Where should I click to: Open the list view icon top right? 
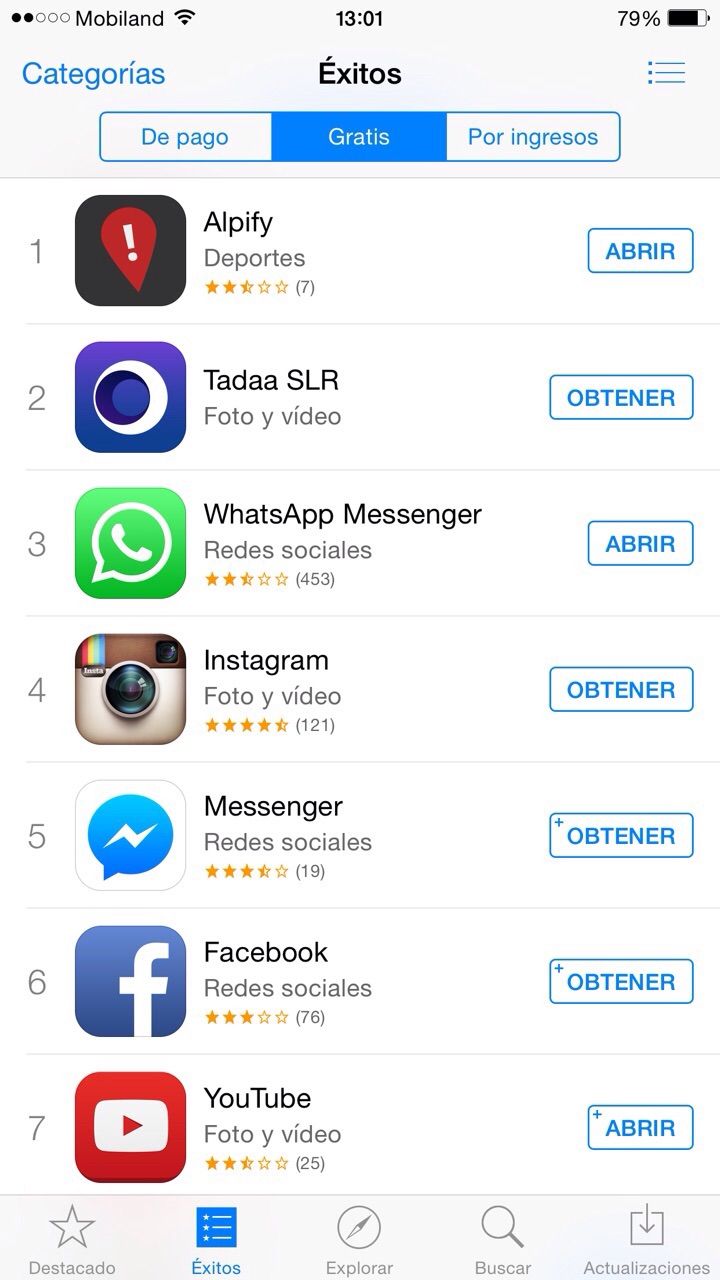tap(666, 72)
